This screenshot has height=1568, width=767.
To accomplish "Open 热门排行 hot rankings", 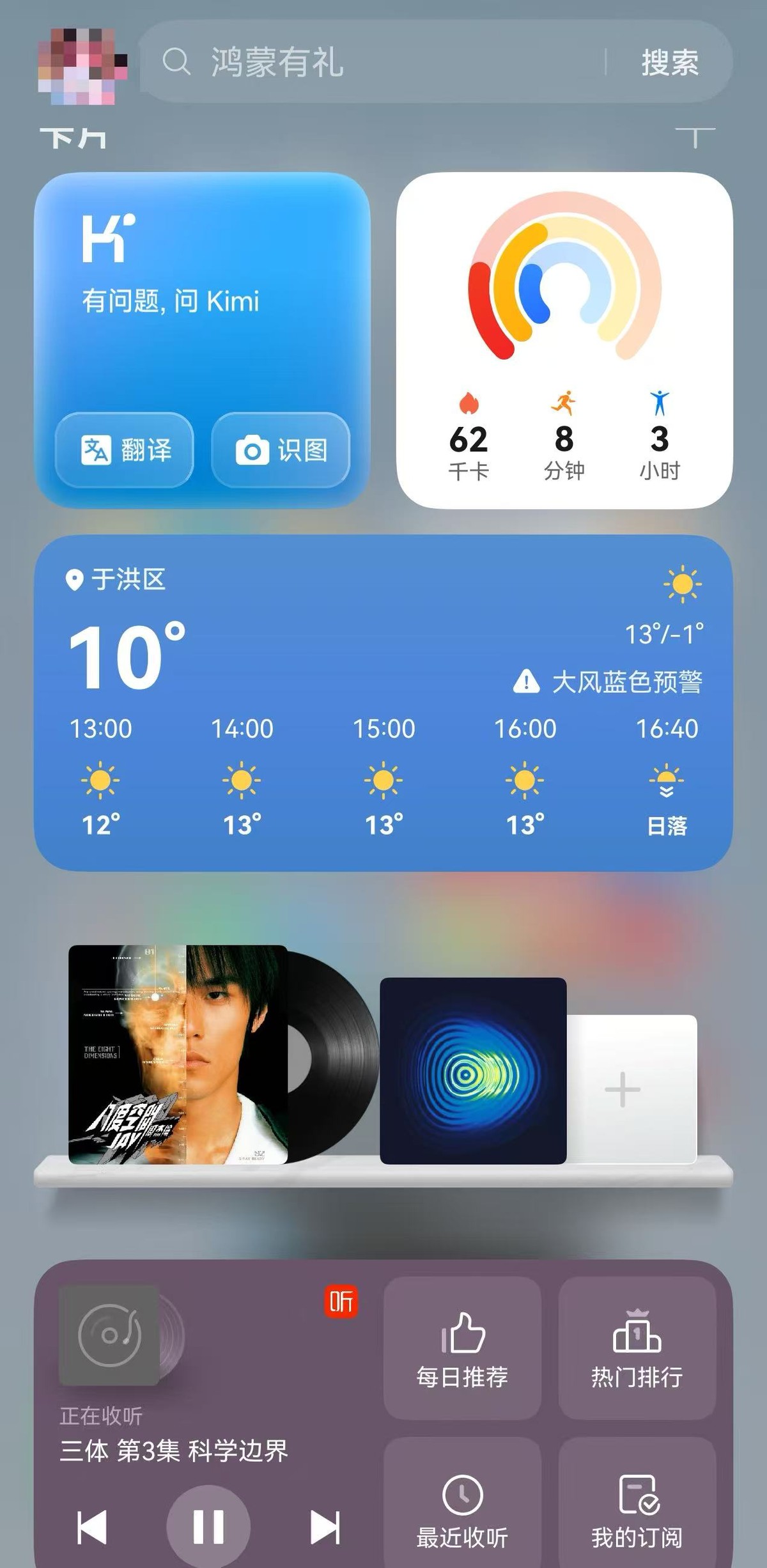I will (637, 1349).
